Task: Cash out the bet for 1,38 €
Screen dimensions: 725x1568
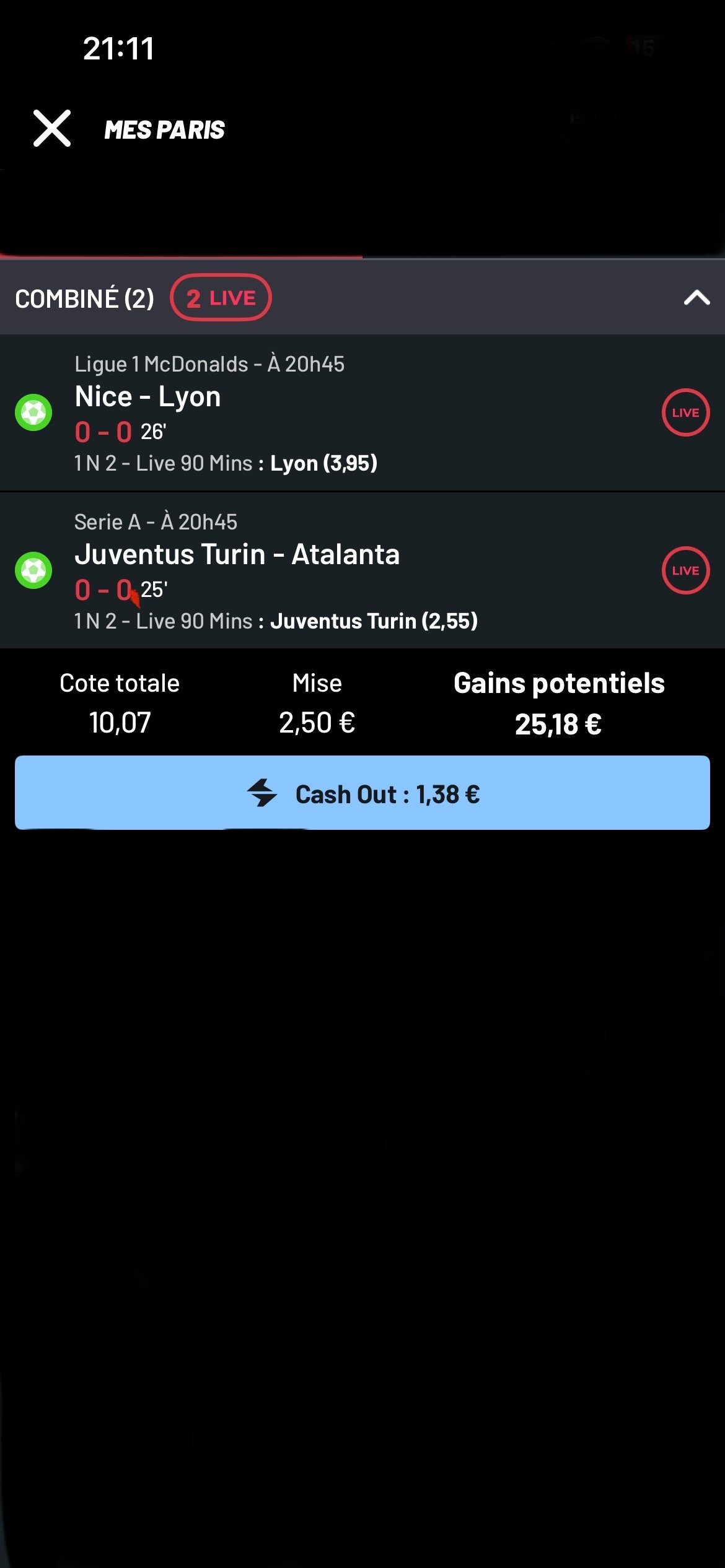Action: pyautogui.click(x=362, y=793)
